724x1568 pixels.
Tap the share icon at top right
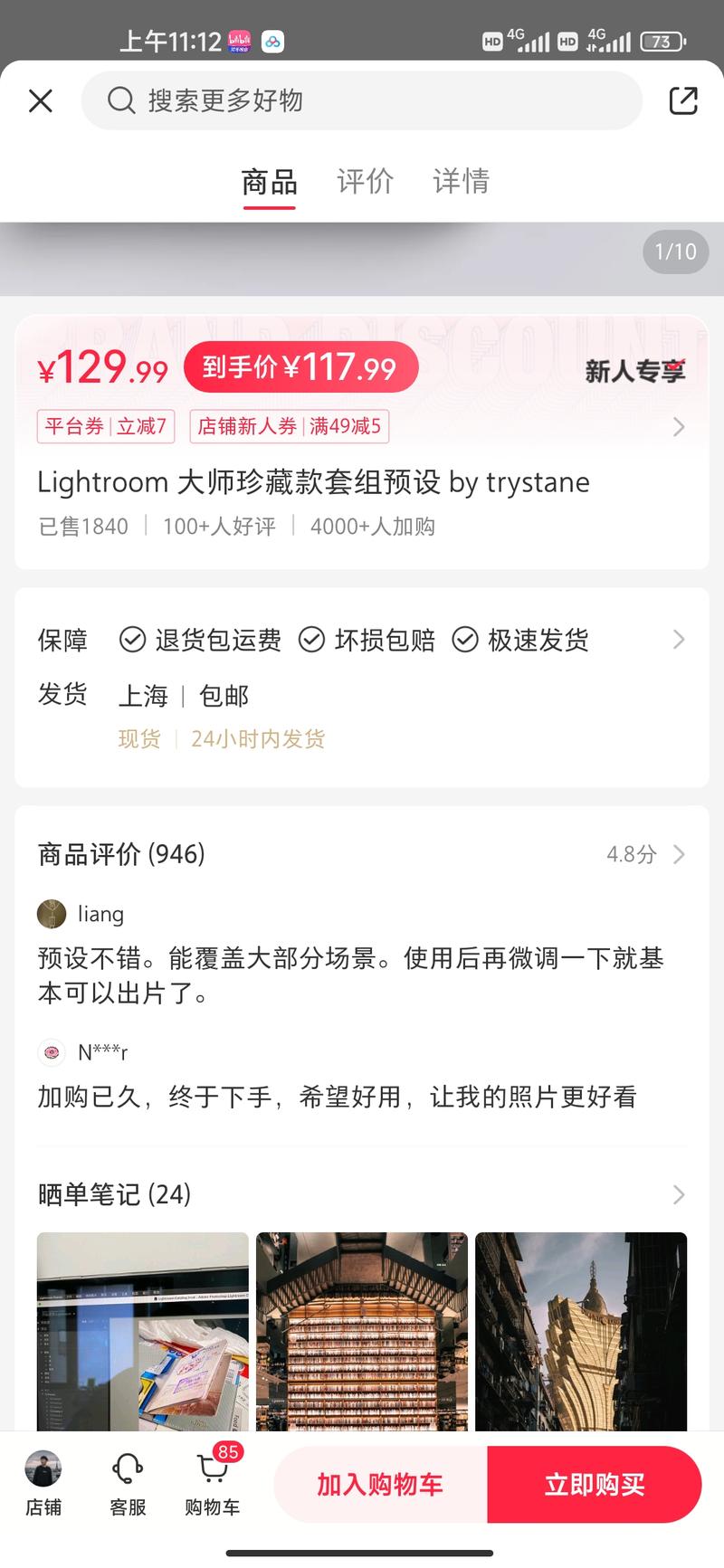click(684, 100)
